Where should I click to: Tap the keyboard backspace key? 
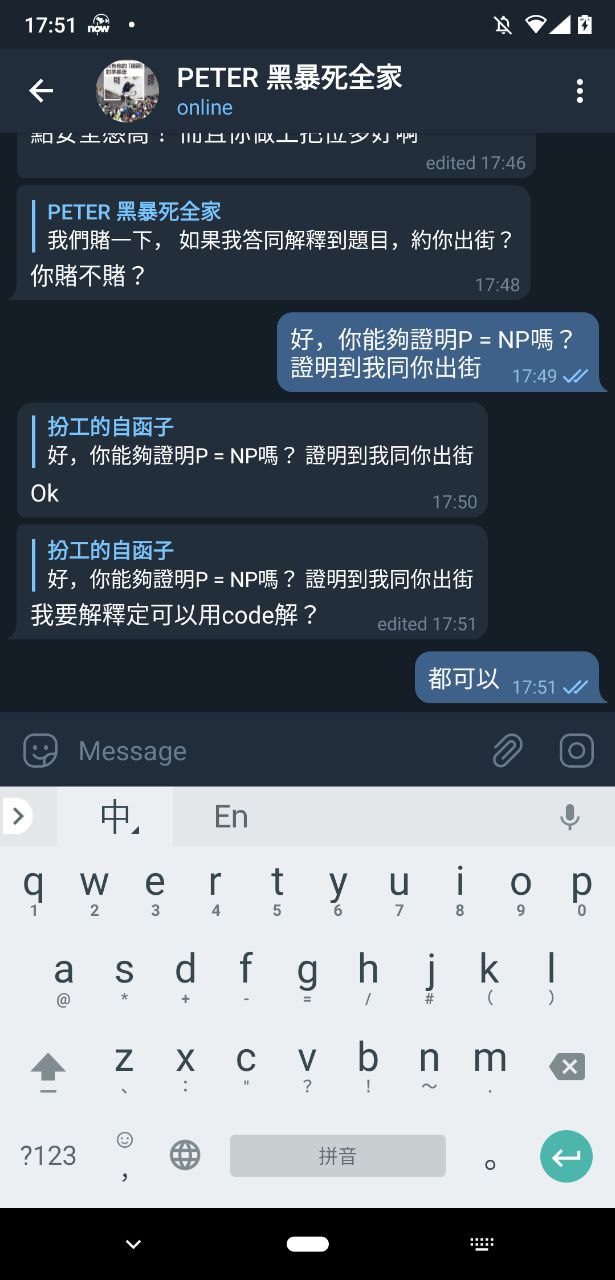(567, 1067)
